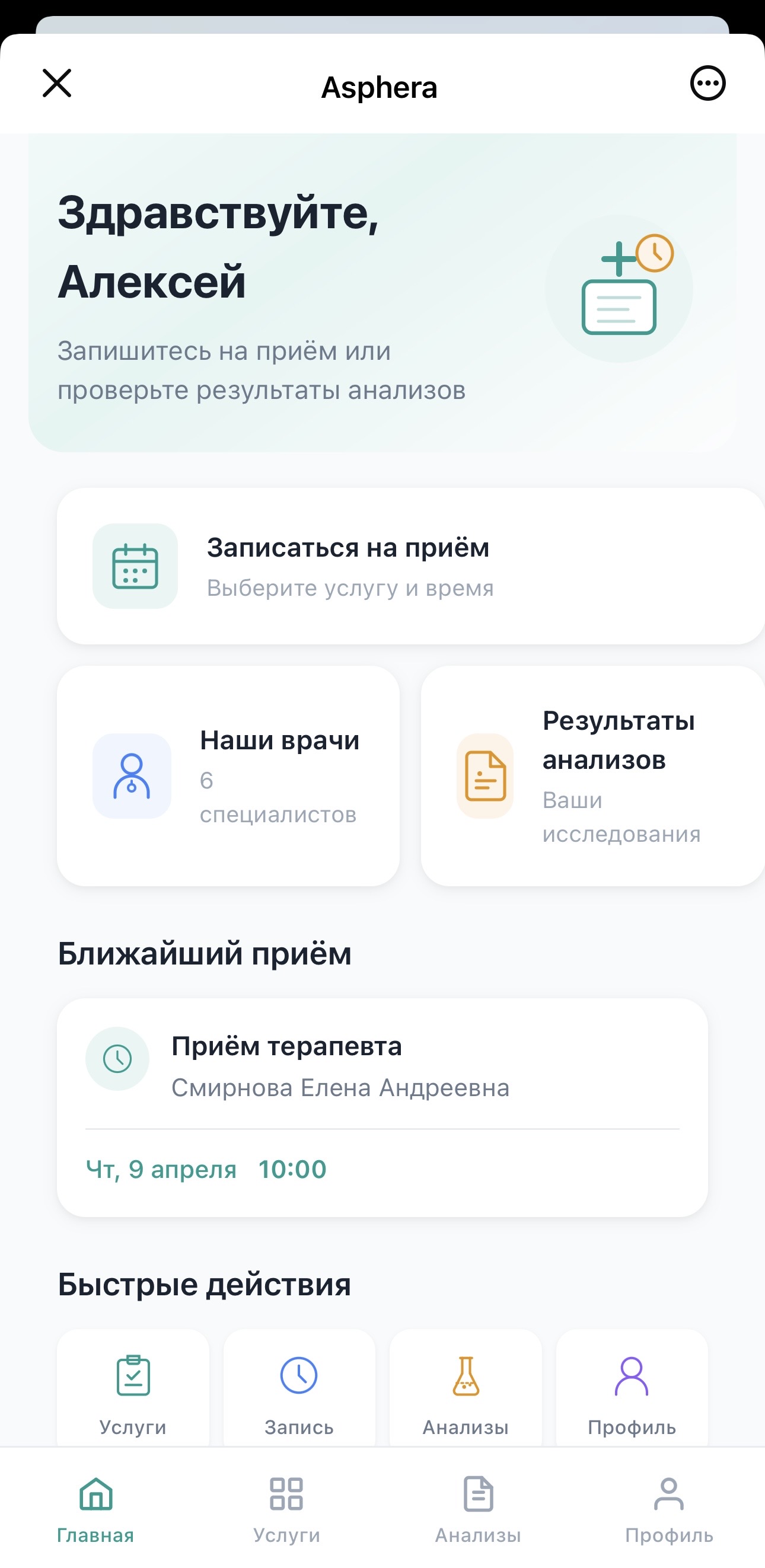The image size is (765, 1568).
Task: Select the calendar icon for appointment booking
Action: tap(135, 566)
